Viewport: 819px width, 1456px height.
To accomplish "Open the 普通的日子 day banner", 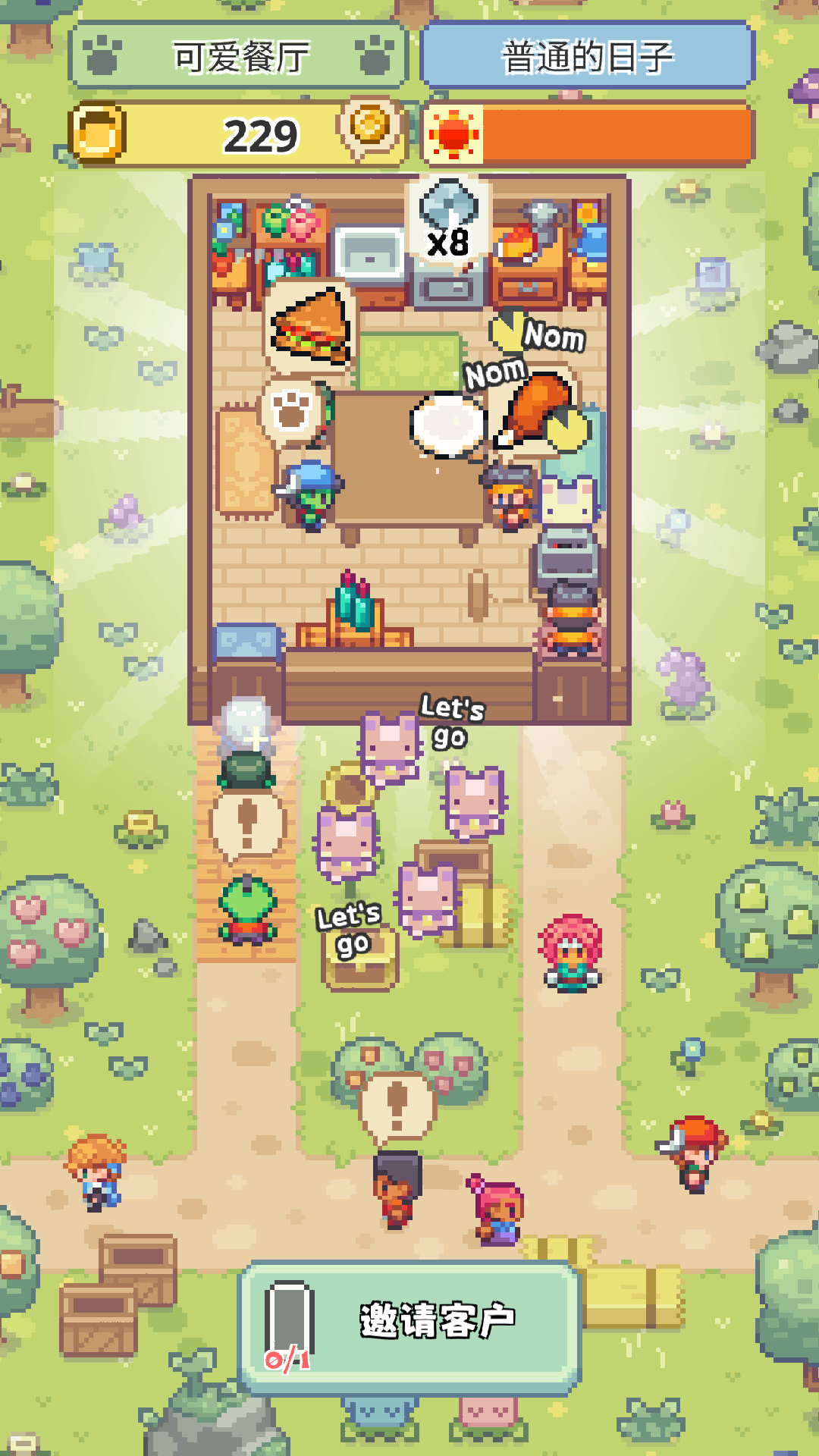I will pyautogui.click(x=588, y=57).
